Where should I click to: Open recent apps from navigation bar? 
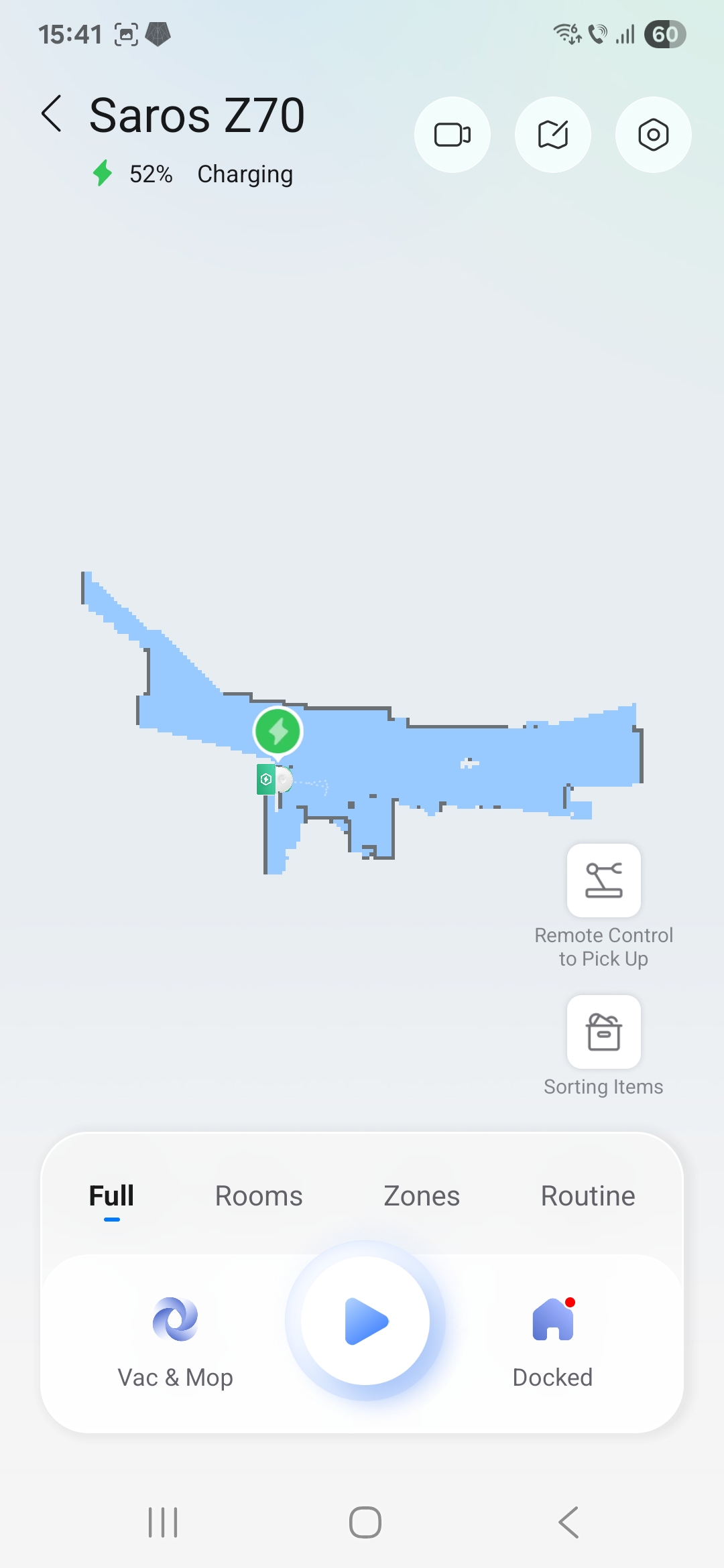163,1522
